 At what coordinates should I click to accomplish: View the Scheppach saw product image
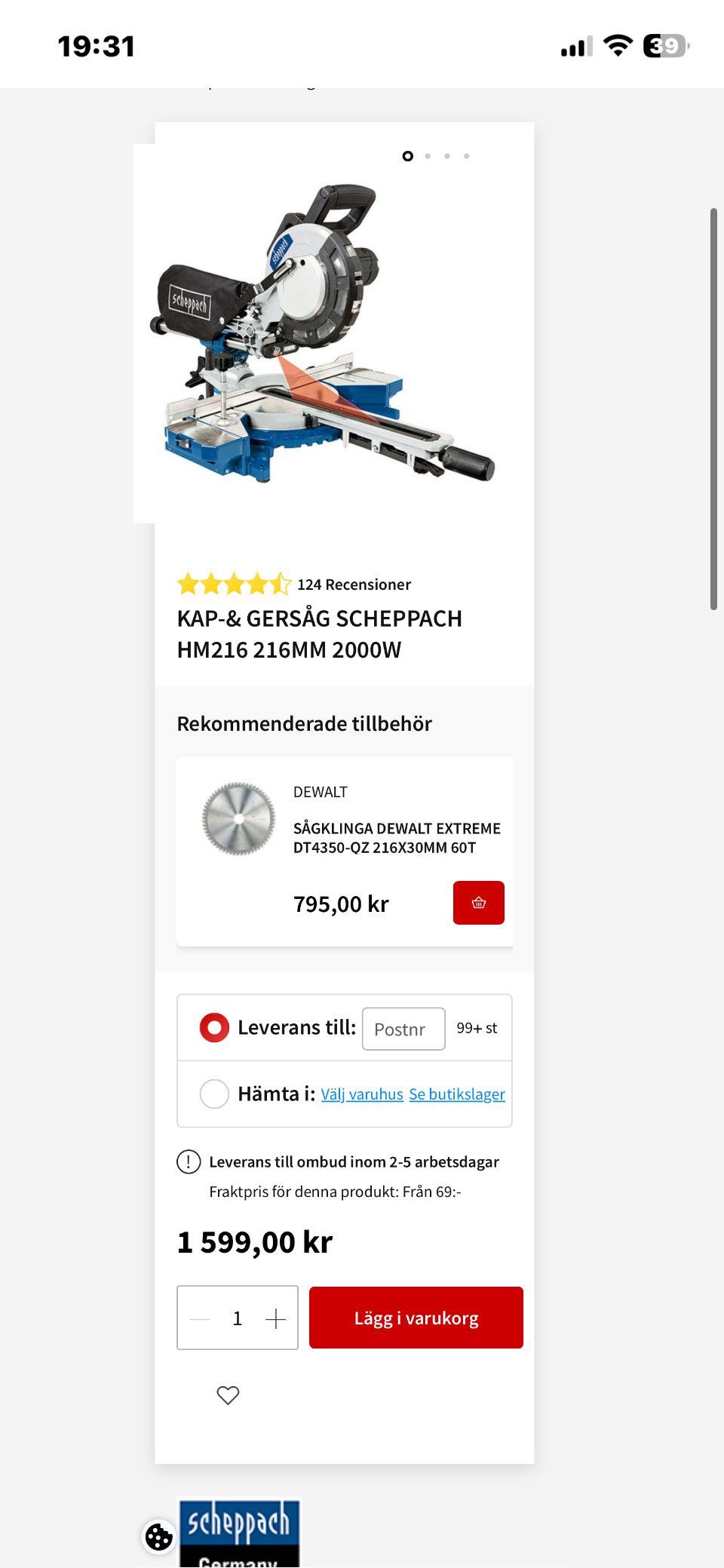coord(324,332)
